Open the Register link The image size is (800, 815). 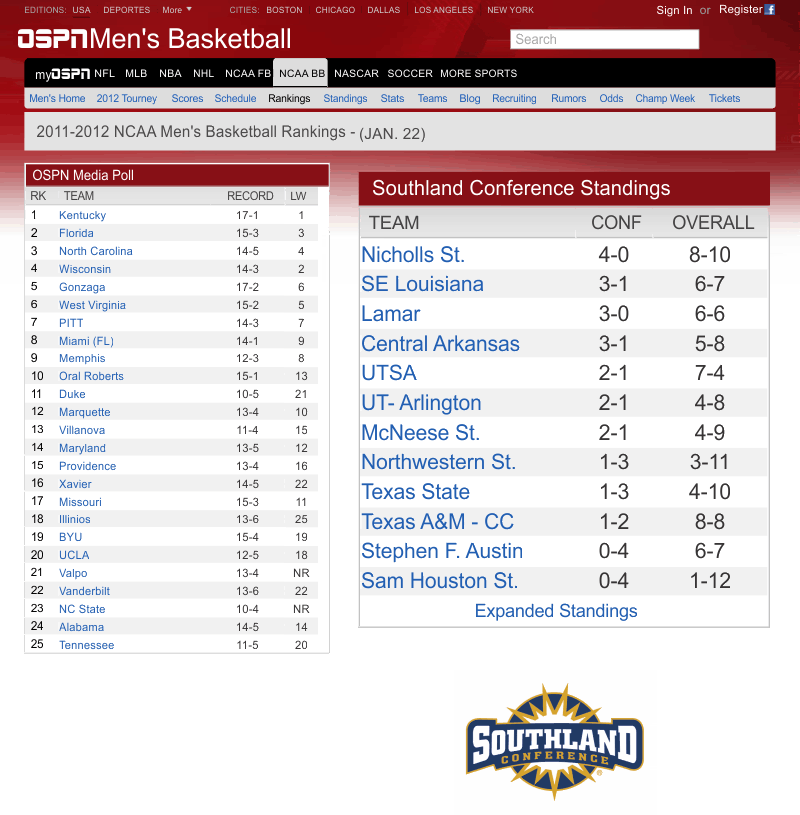[x=741, y=9]
